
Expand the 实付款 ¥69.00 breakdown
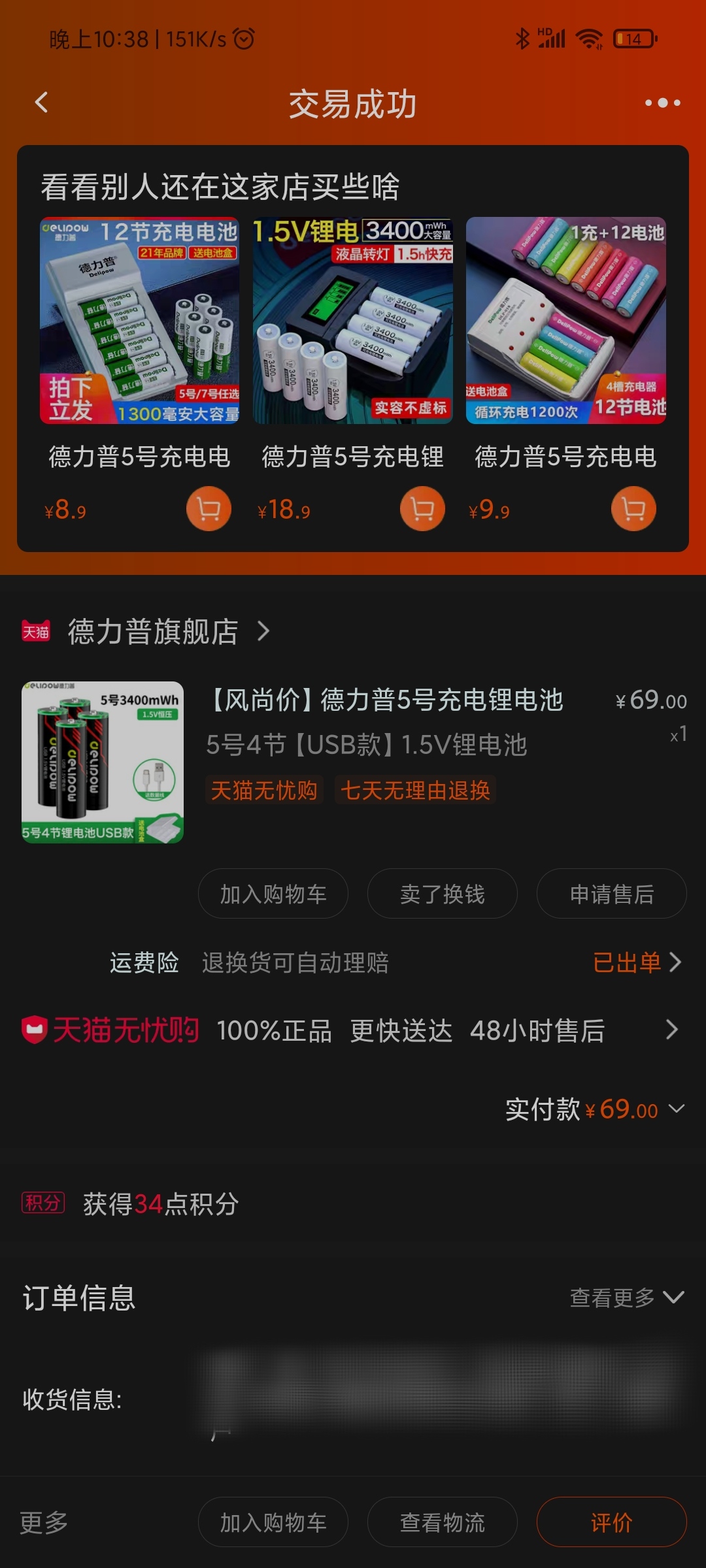[x=676, y=1109]
